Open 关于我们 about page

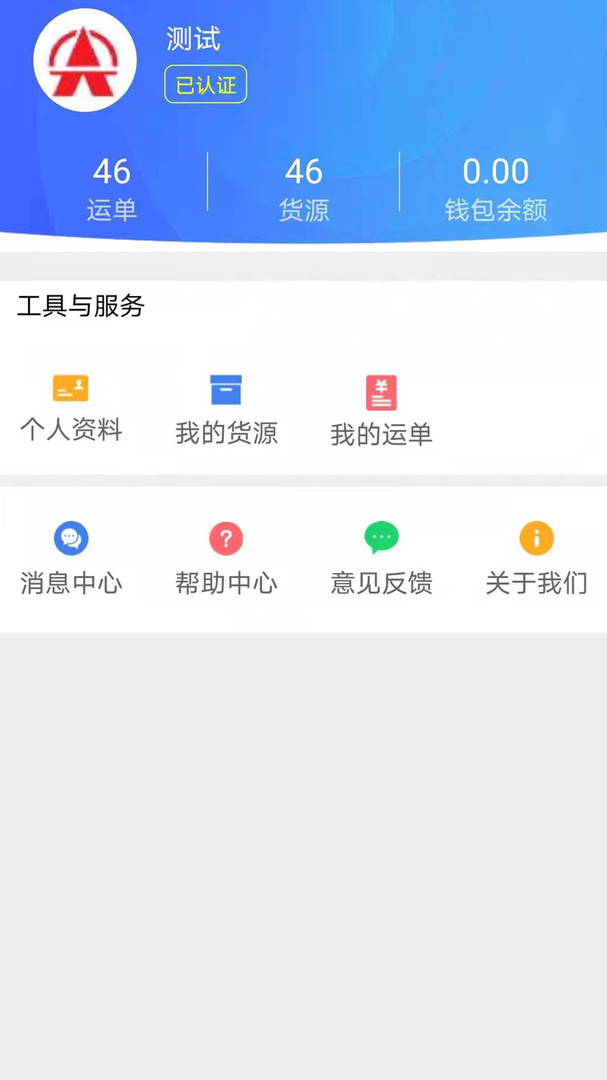point(536,558)
